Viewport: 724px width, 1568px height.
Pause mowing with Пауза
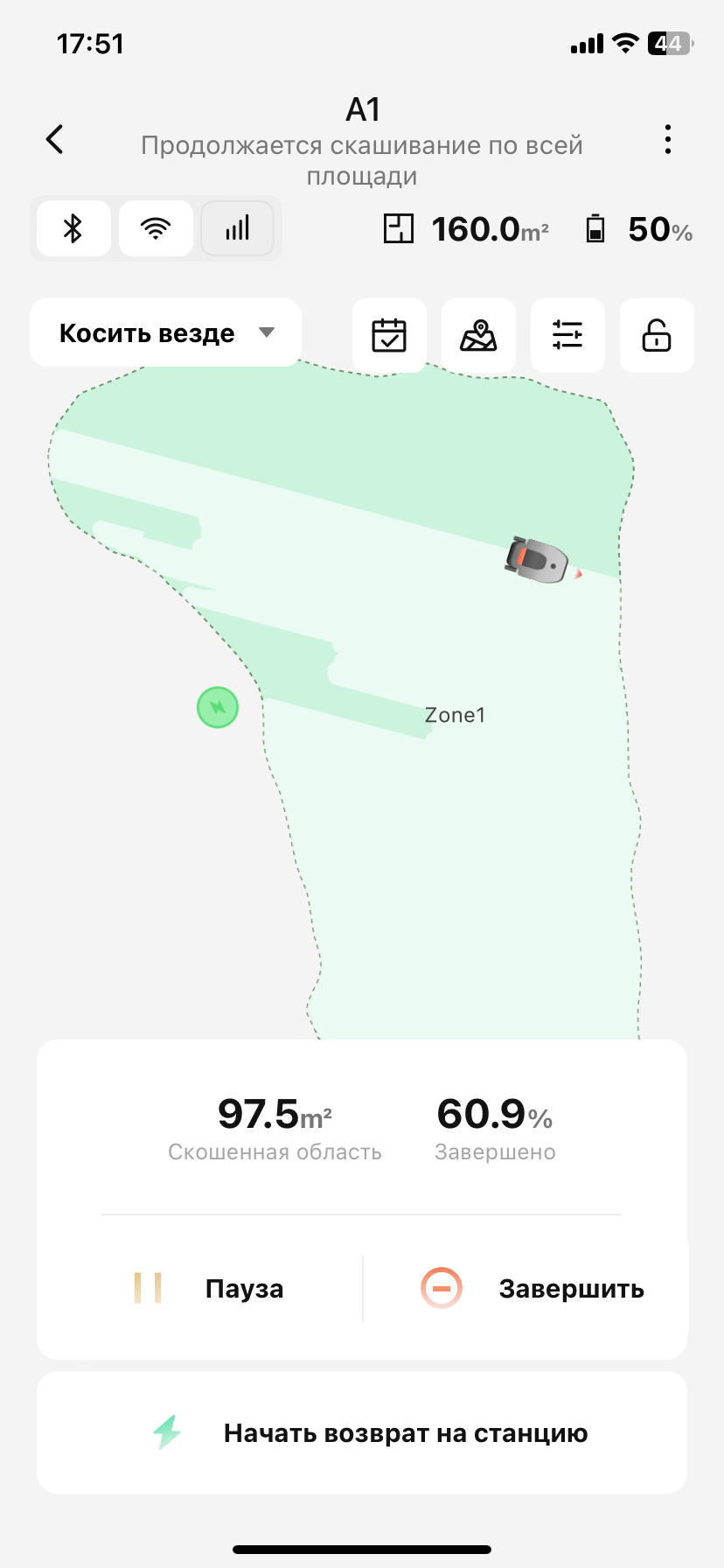[210, 1288]
